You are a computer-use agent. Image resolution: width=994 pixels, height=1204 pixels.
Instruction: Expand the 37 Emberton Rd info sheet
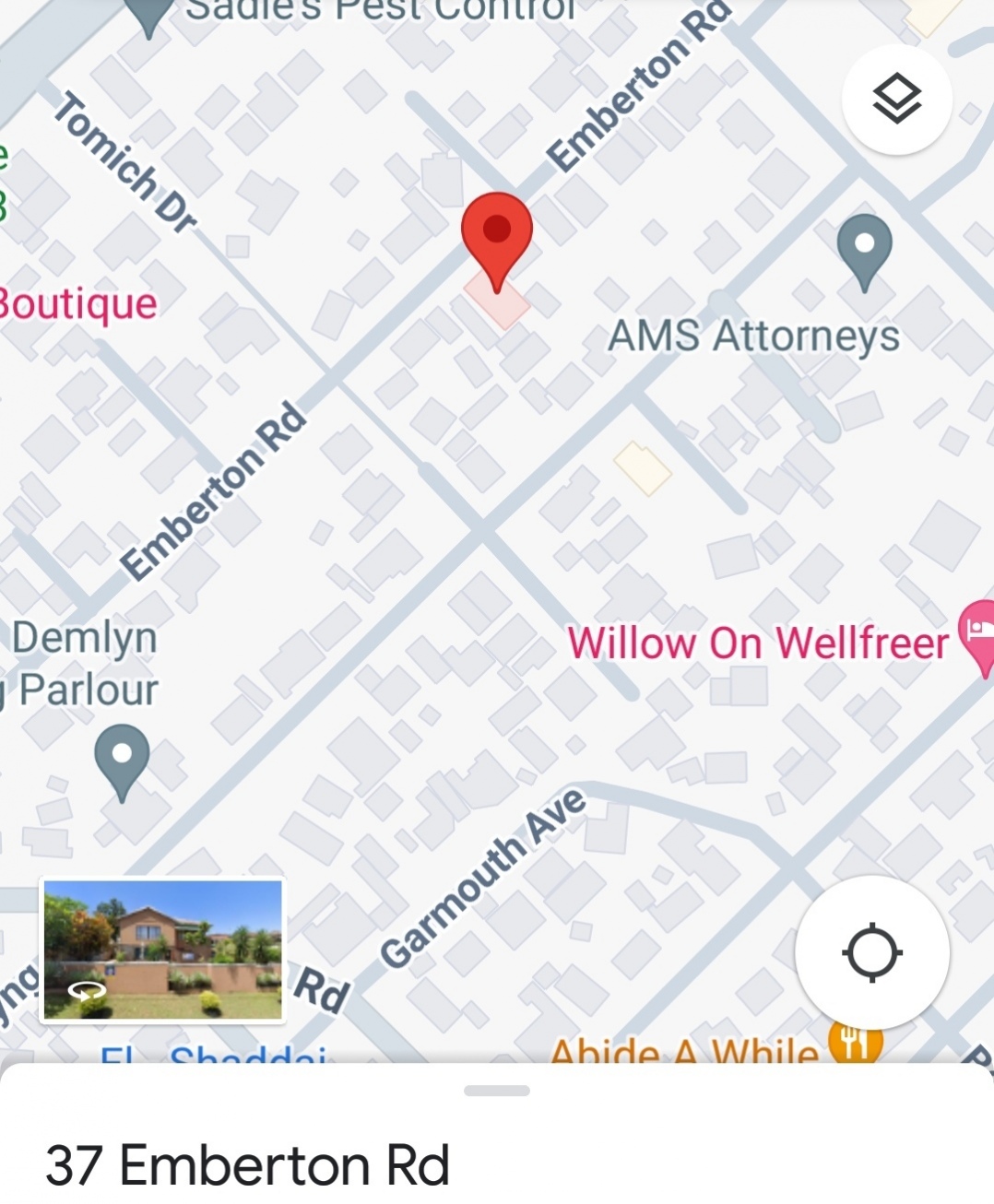tap(497, 1092)
